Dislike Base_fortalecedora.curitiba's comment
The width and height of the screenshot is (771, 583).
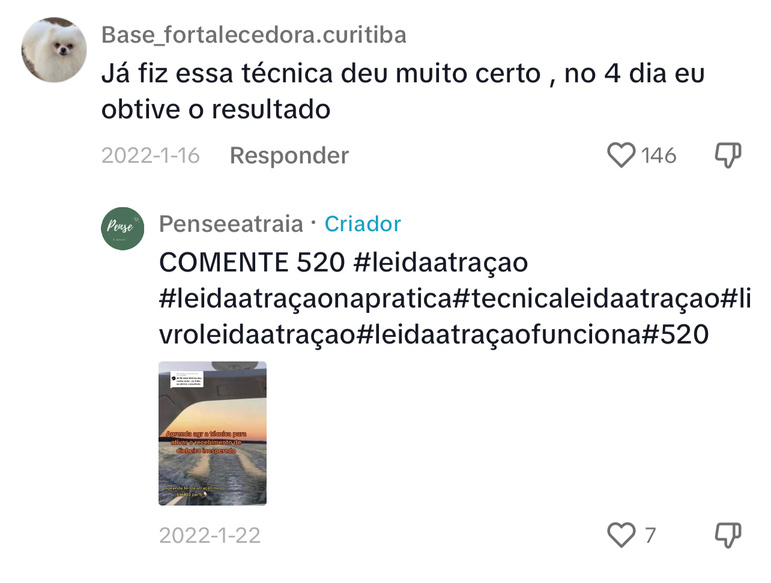(x=727, y=155)
